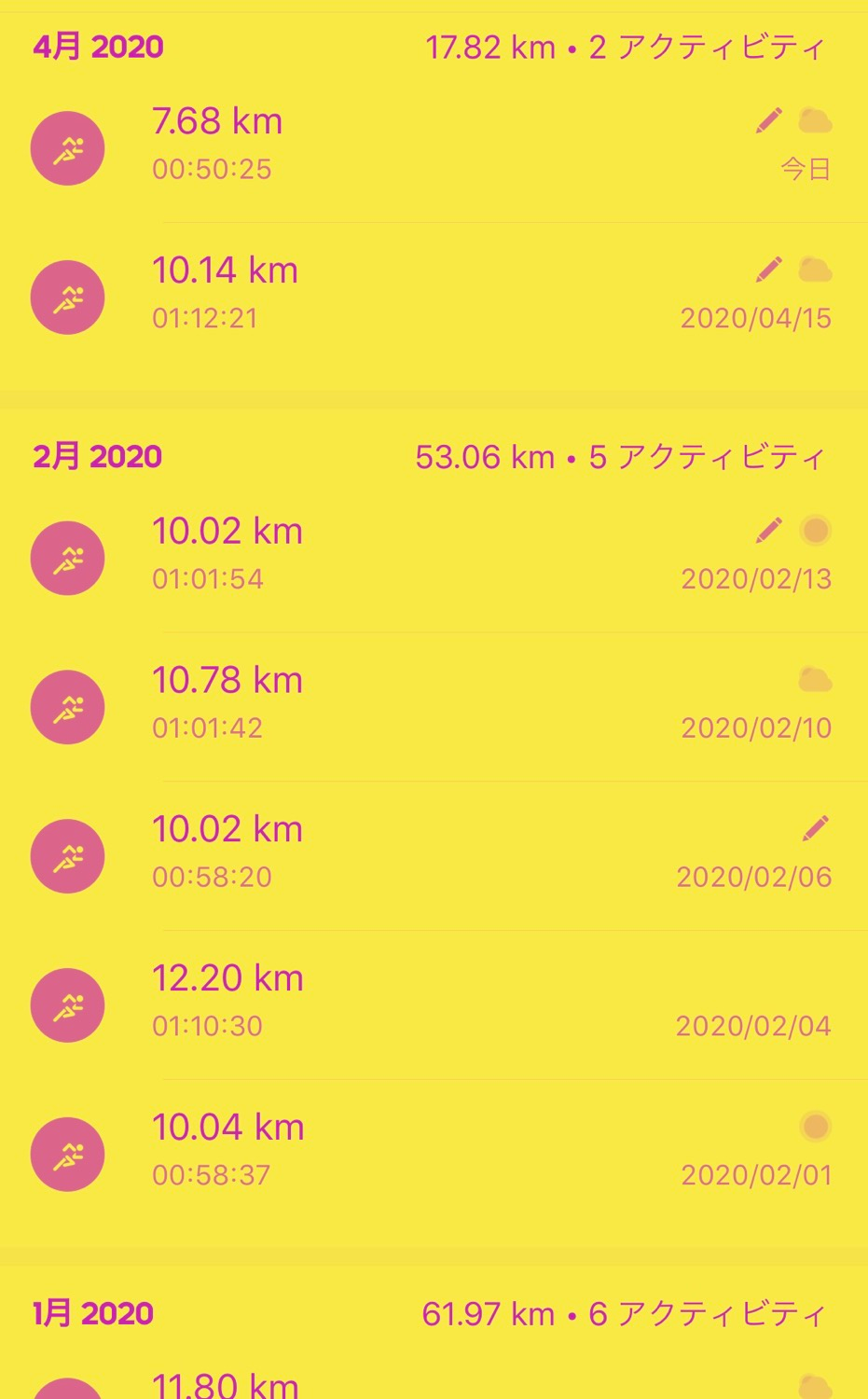Open the 12.20 km run from 2020/02/04
The height and width of the screenshot is (1399, 868).
tap(434, 1005)
